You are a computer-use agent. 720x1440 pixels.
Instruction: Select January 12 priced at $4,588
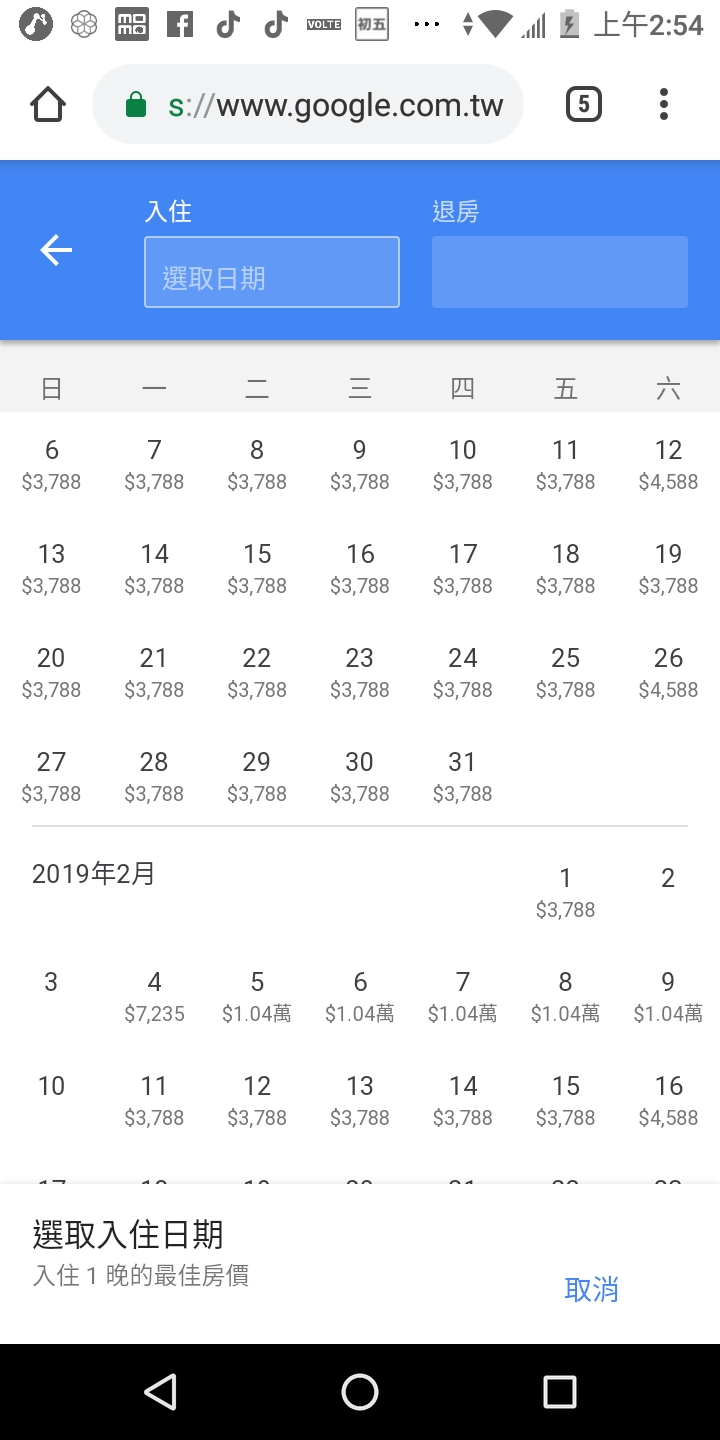pyautogui.click(x=668, y=464)
